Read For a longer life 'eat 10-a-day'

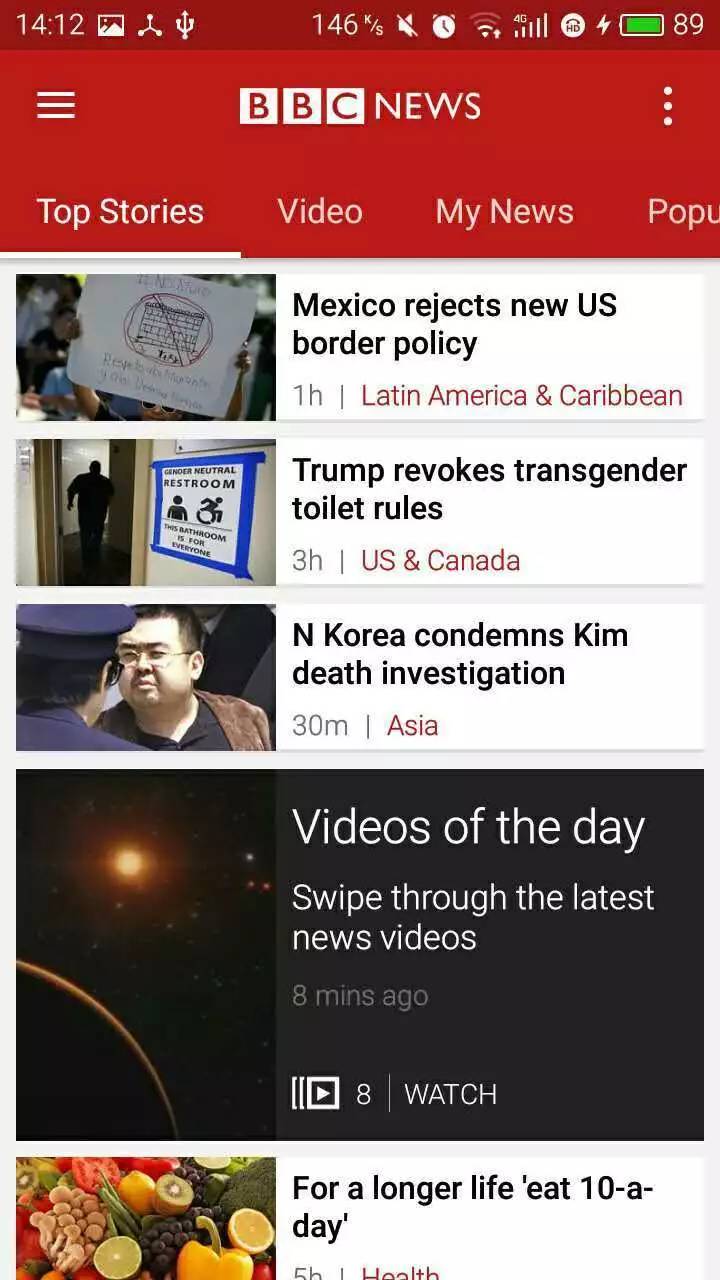pos(472,1207)
